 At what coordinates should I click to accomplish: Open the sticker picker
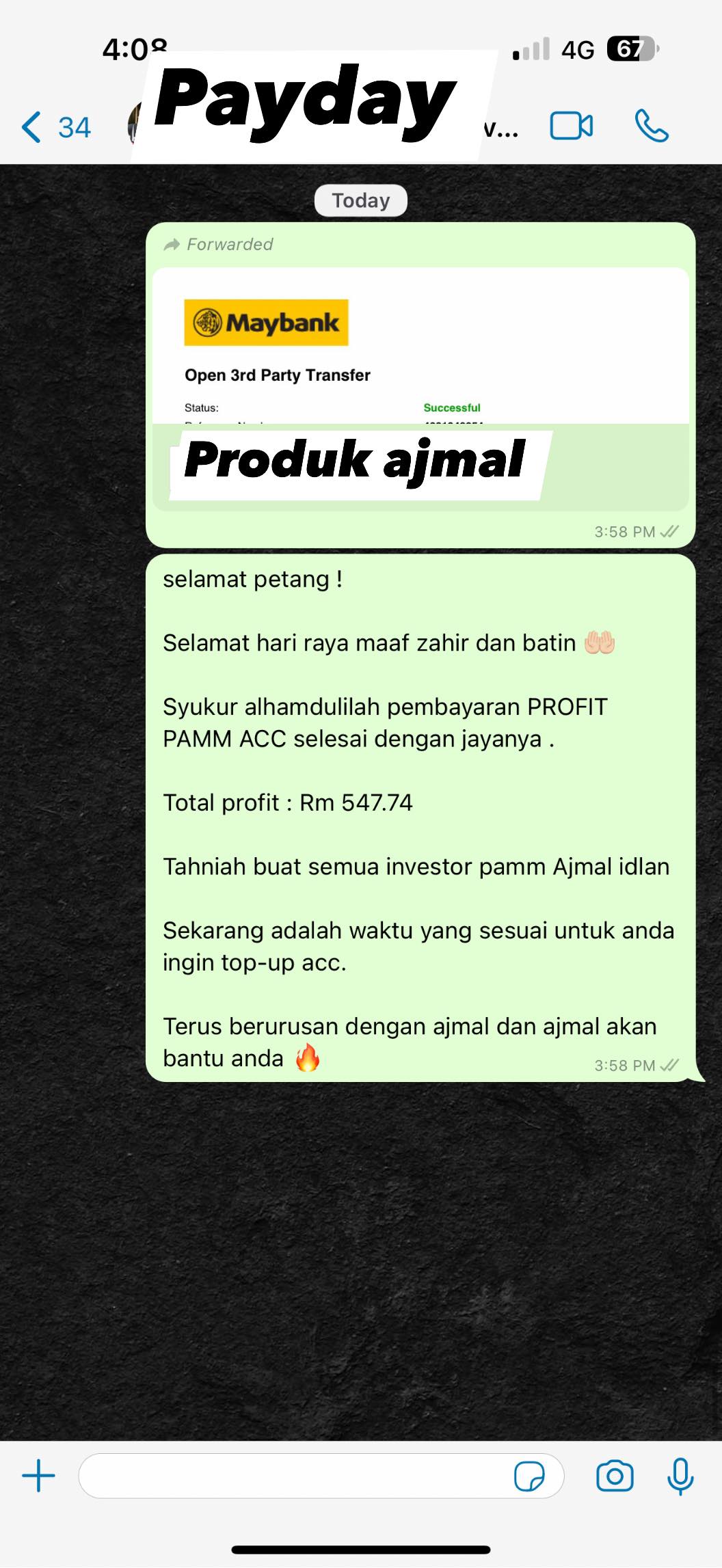[x=529, y=1476]
